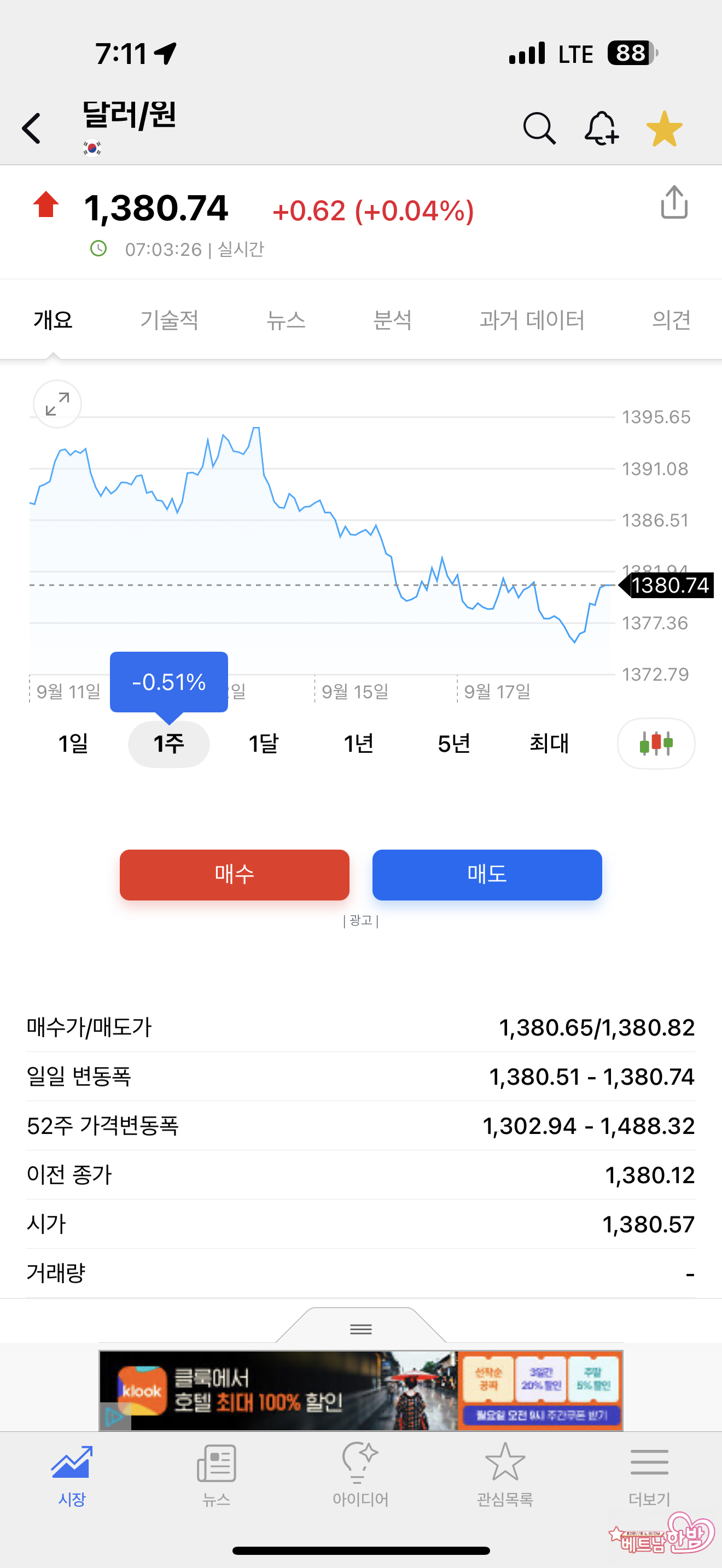The width and height of the screenshot is (722, 1568).
Task: Expand the chart to full screen
Action: coord(57,404)
